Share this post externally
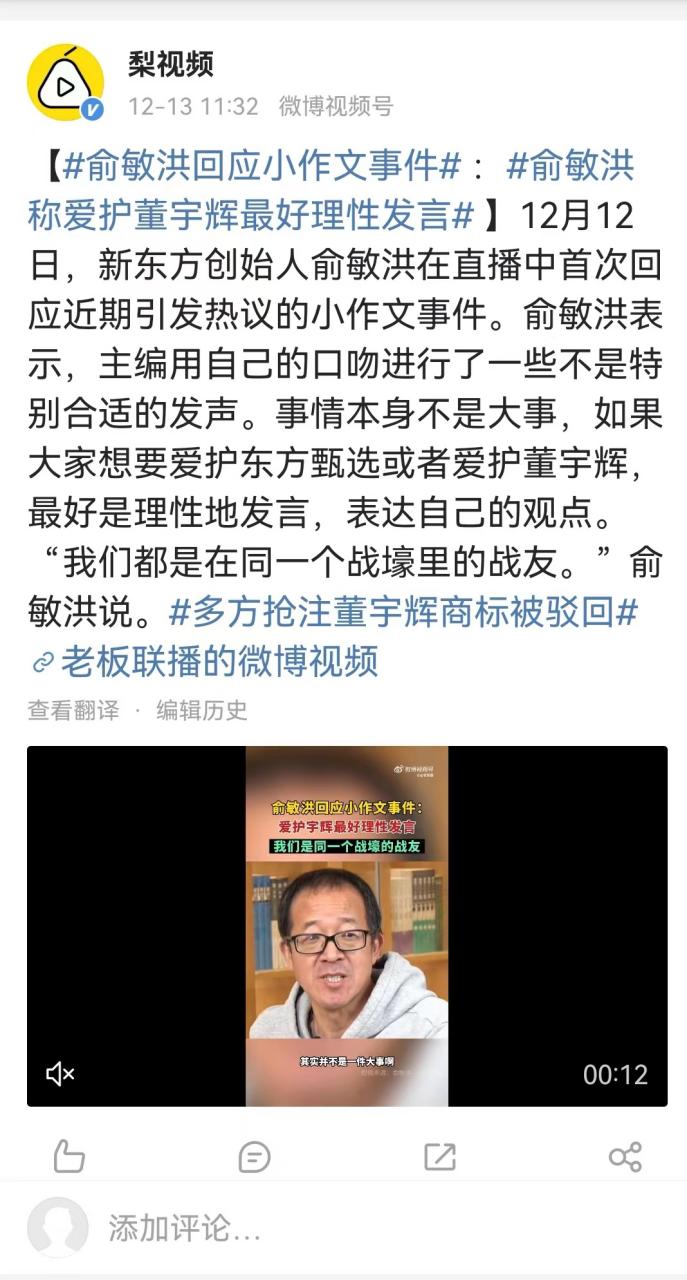 point(625,1157)
